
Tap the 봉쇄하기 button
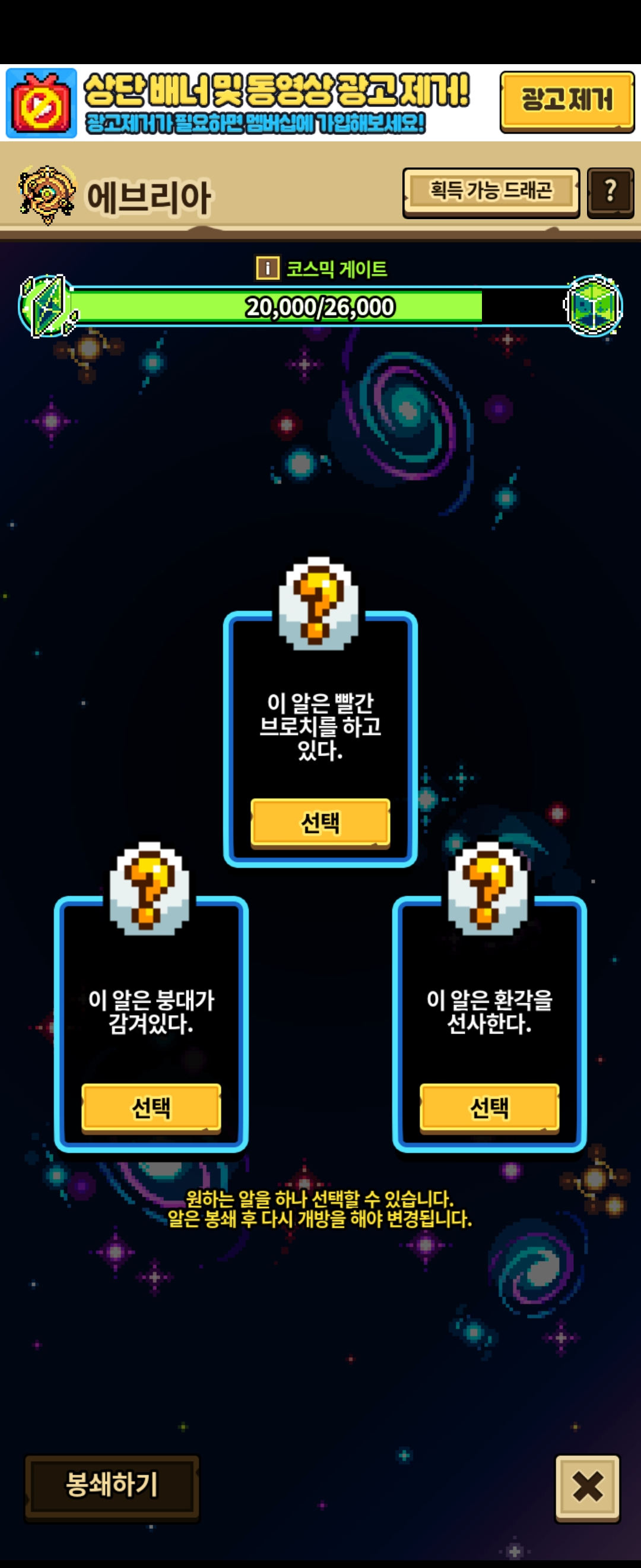112,1485
